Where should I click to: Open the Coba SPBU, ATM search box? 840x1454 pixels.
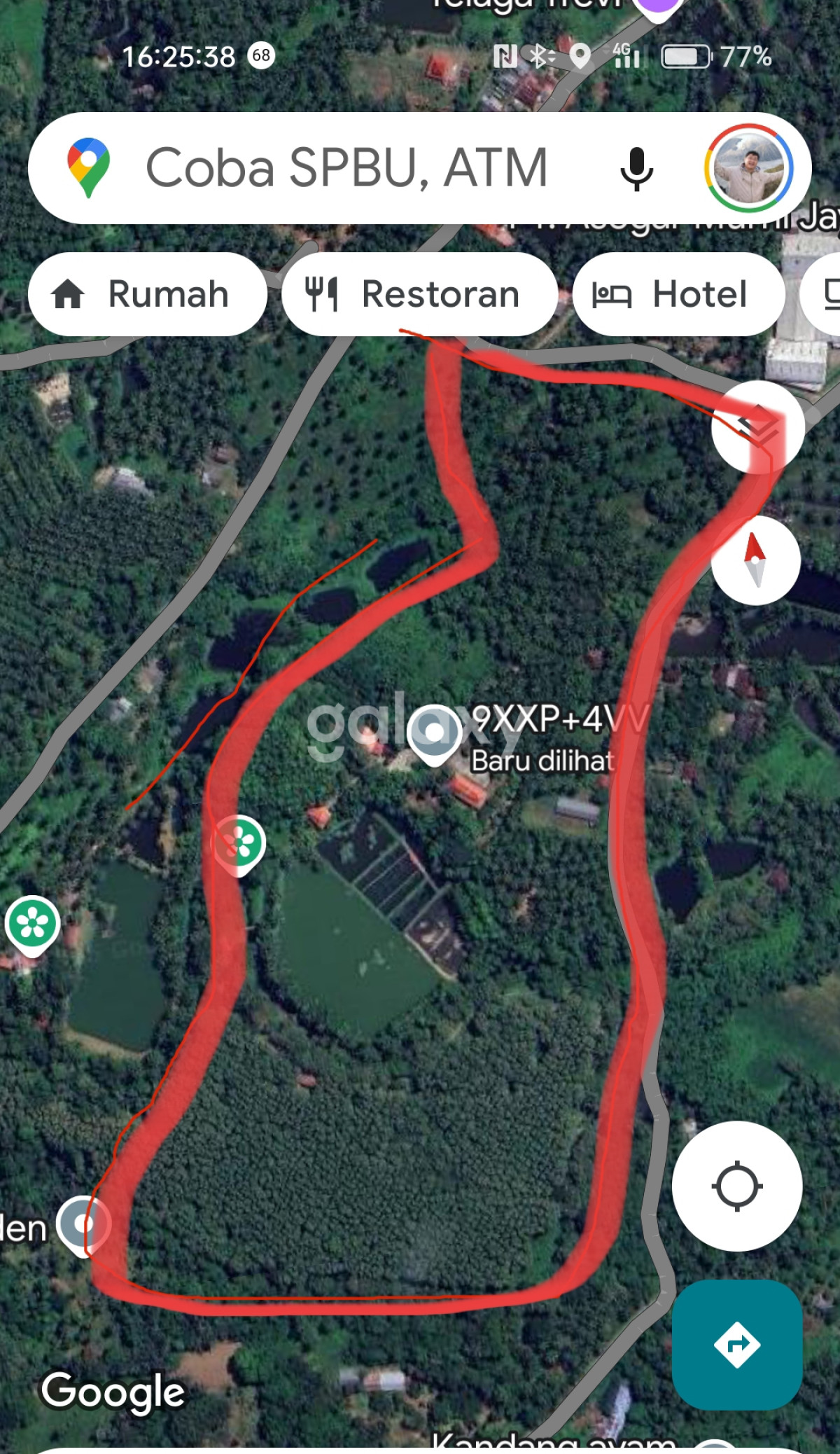tap(346, 168)
